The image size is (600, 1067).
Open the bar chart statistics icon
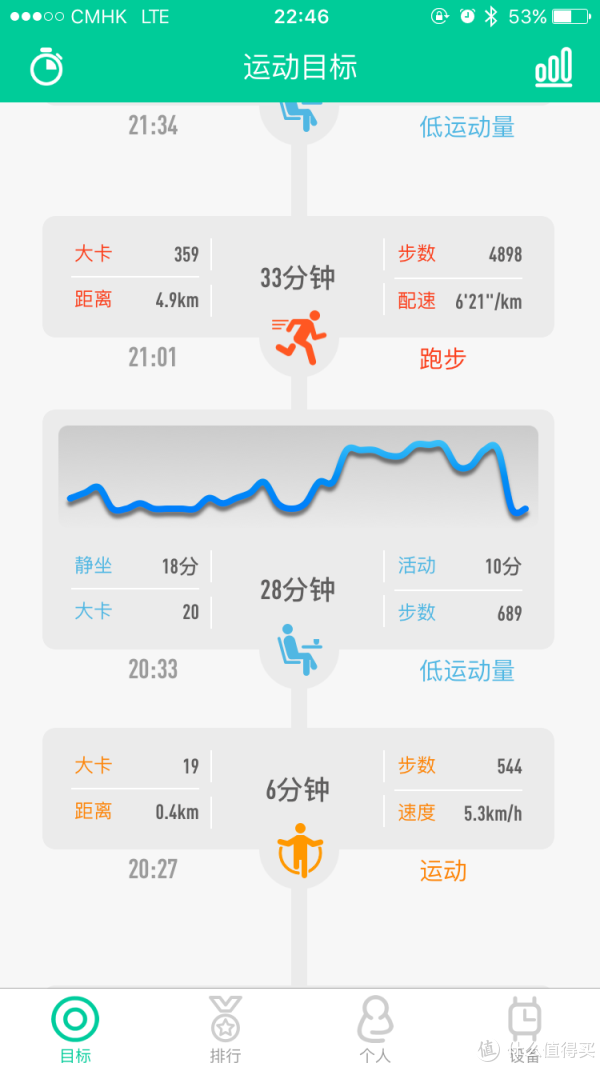click(553, 67)
